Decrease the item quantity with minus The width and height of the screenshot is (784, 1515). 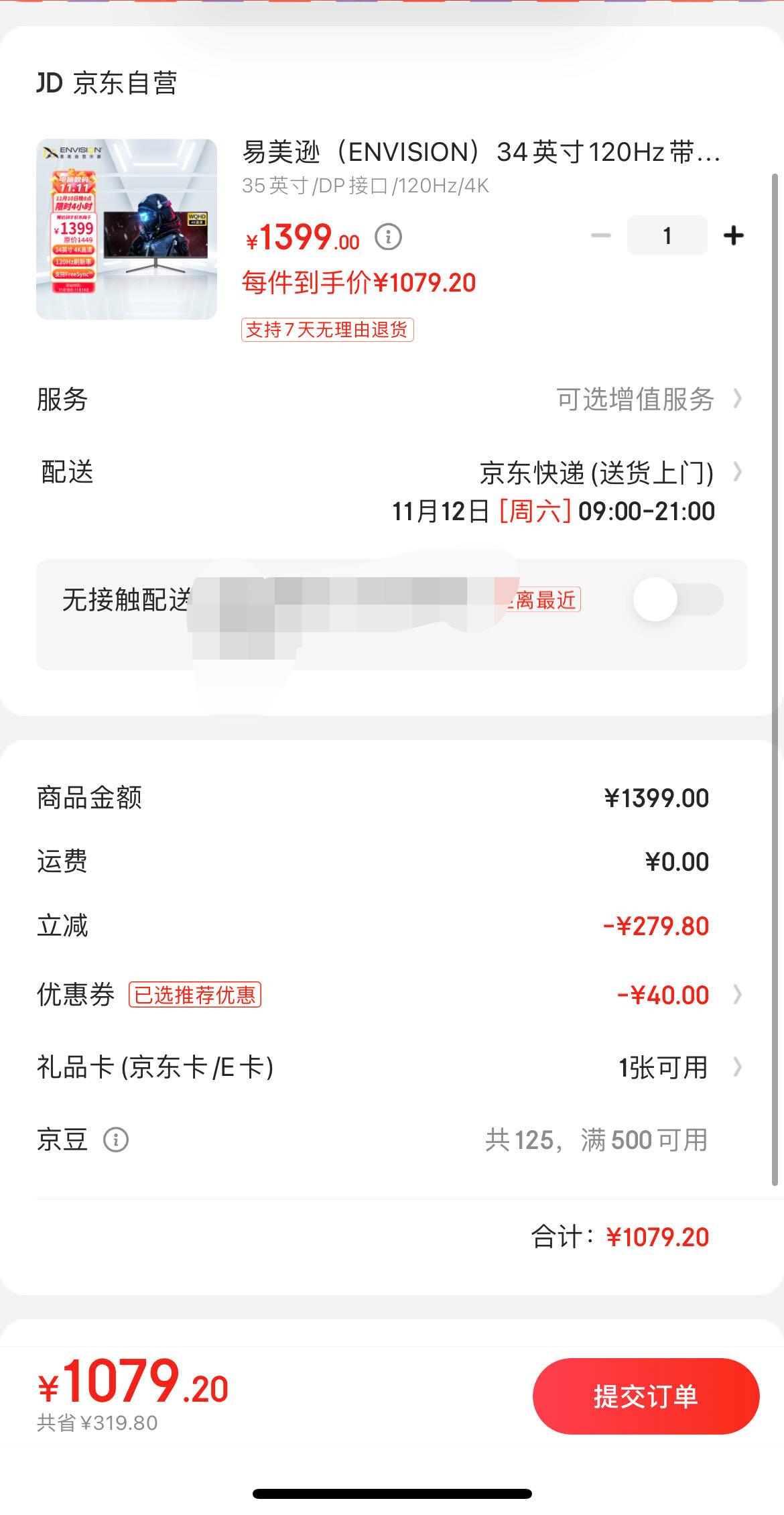click(601, 235)
